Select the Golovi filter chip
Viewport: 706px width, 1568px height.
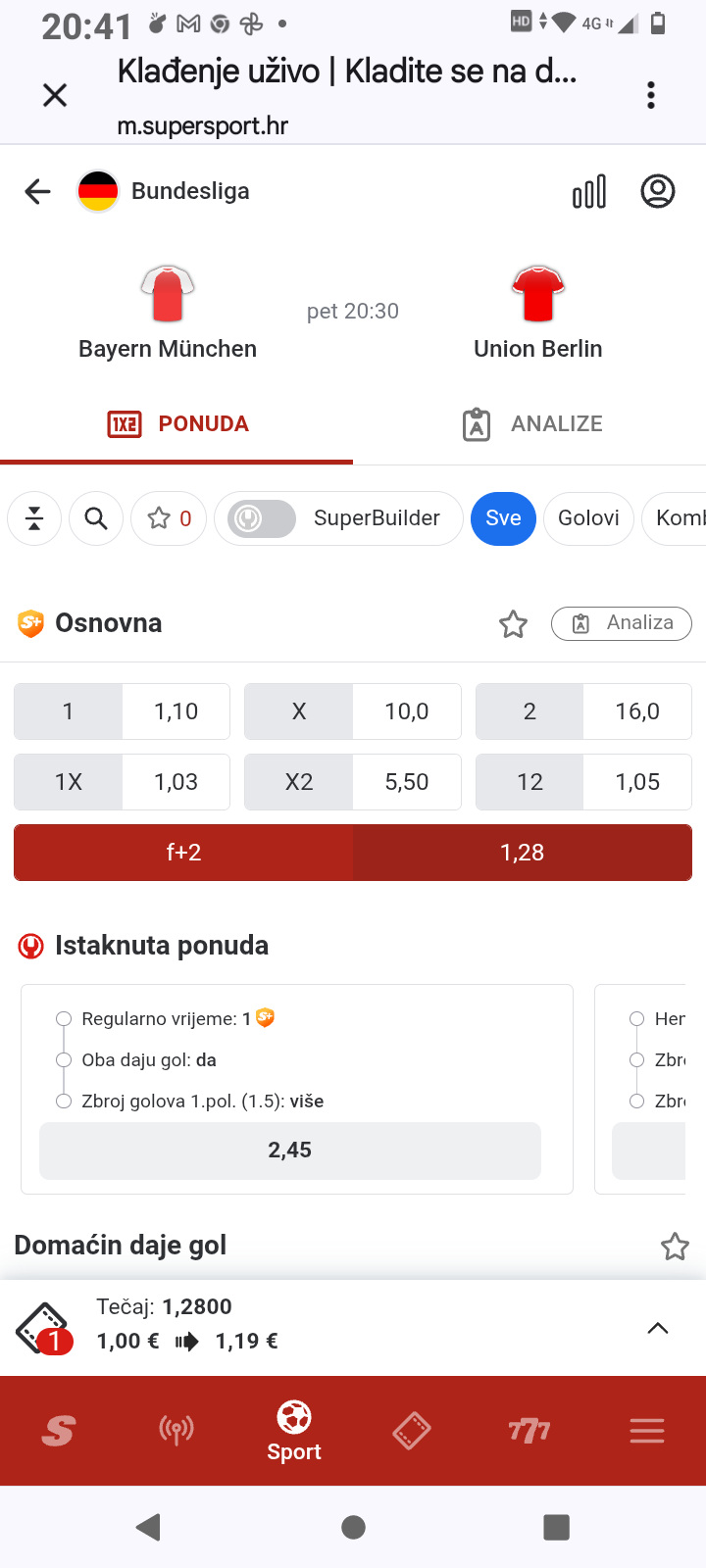coord(588,518)
